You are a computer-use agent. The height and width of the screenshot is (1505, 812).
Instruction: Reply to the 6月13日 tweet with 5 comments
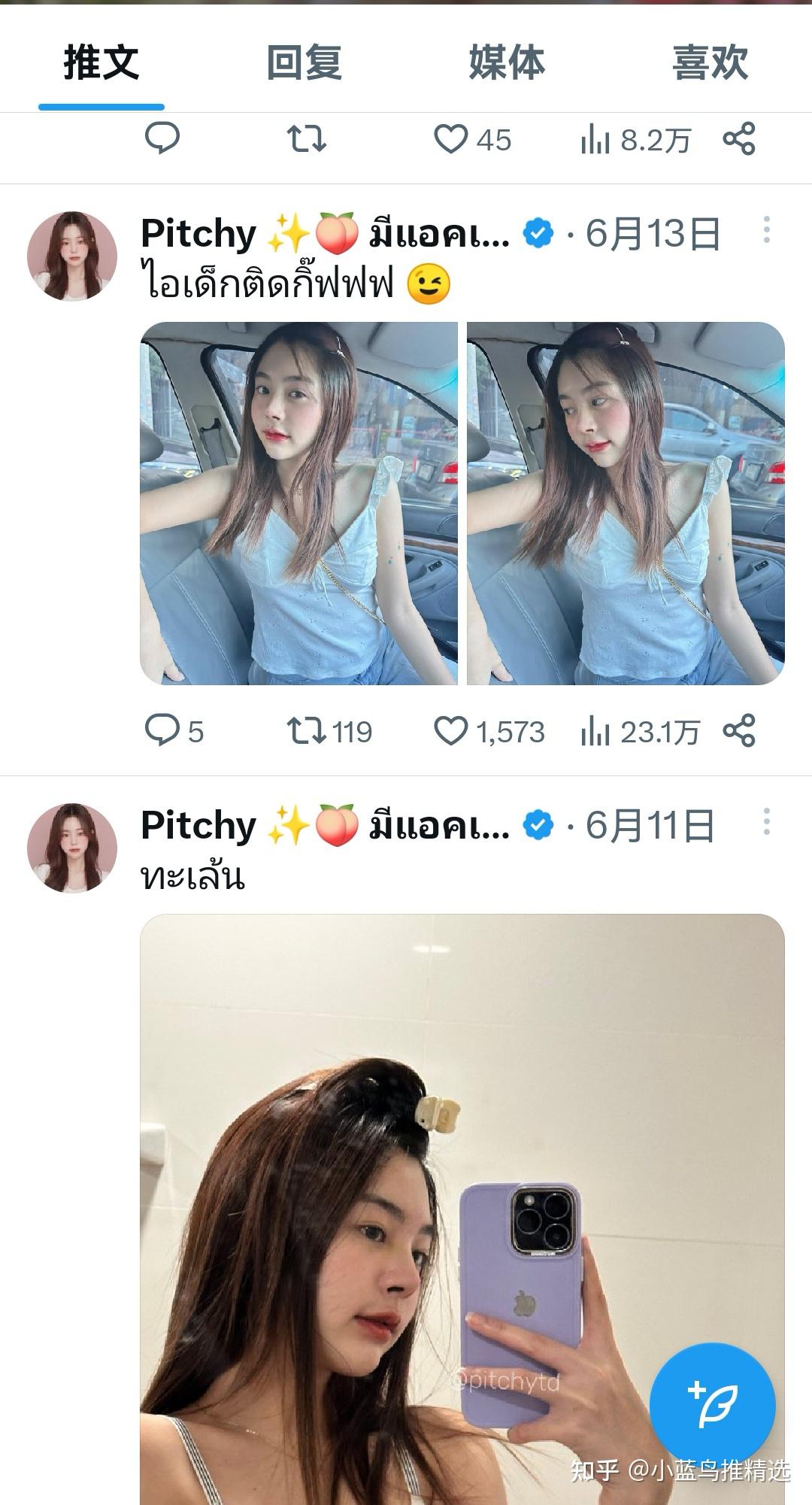click(x=162, y=731)
